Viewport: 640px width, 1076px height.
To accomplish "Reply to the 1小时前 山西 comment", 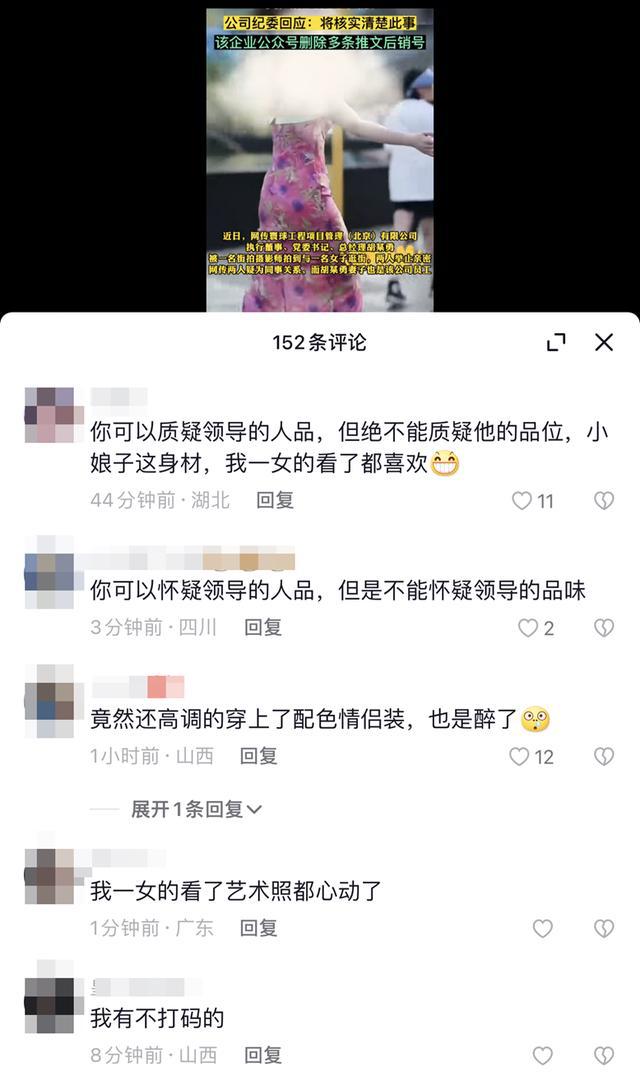I will click(258, 756).
